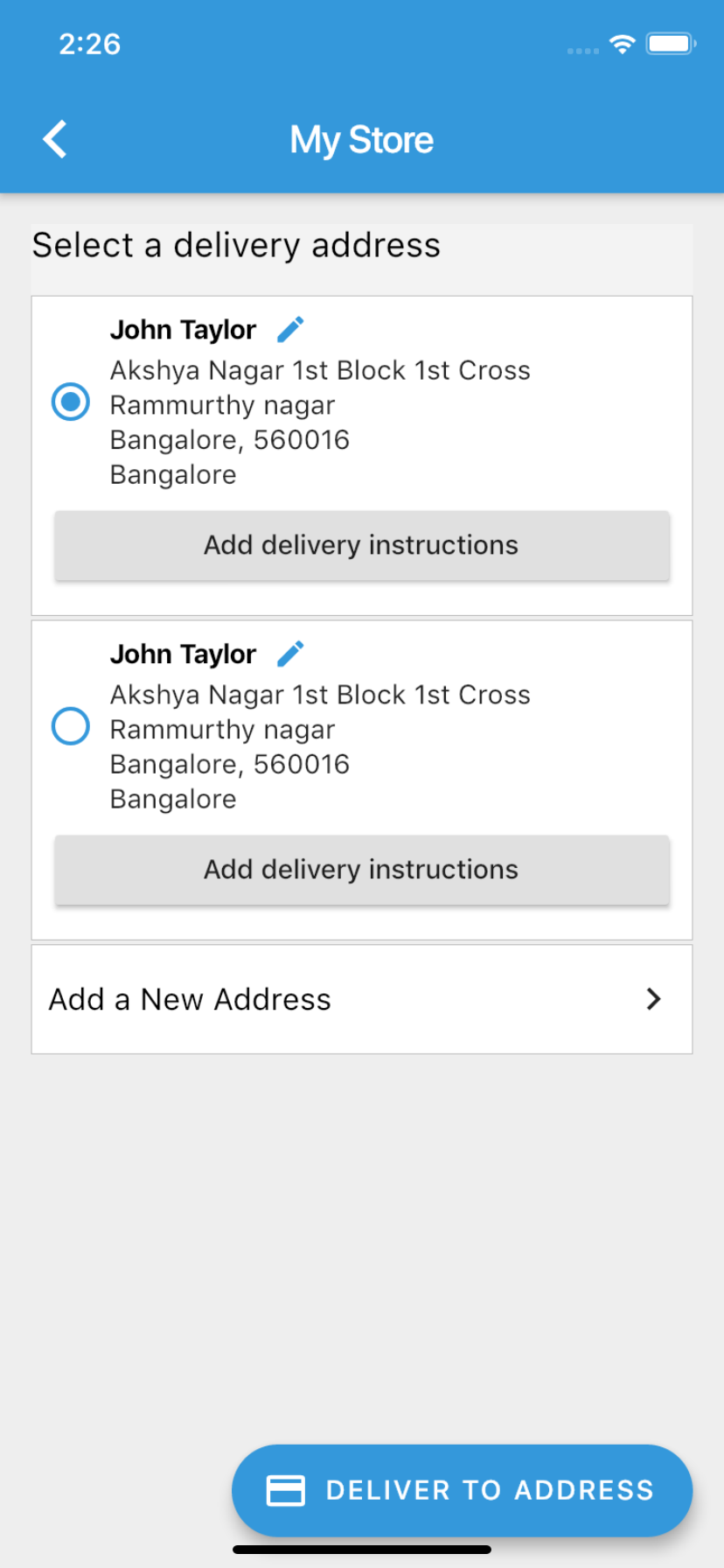Open Add a New Address
Screen dimensions: 724x1568
(x=361, y=999)
